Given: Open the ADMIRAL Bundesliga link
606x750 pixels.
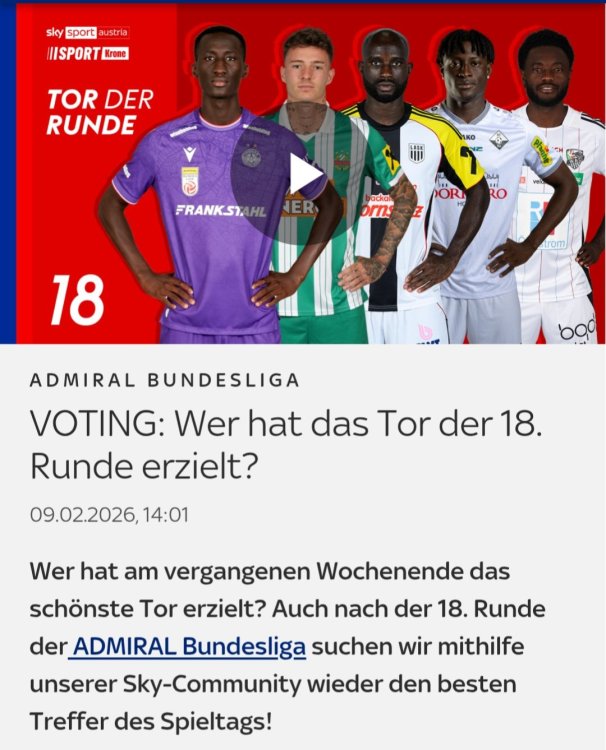Looking at the screenshot, I should (188, 647).
